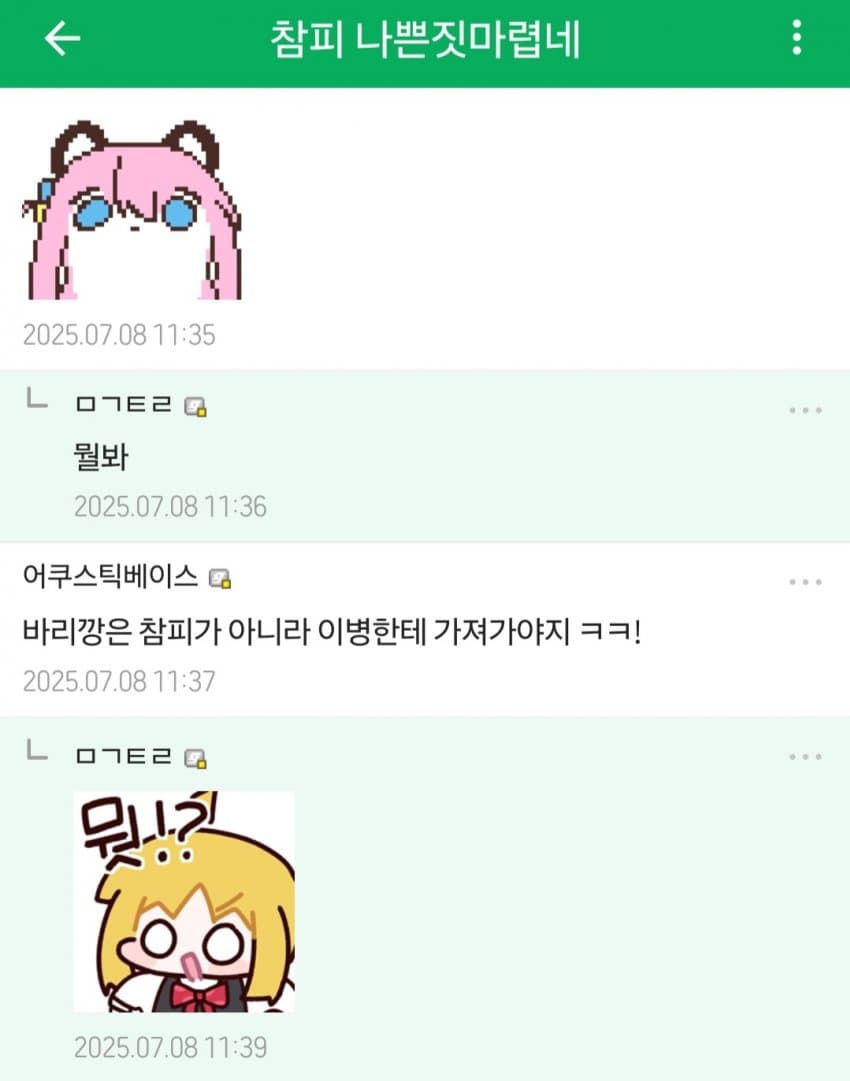Go back using the arrow icon
850x1081 pixels.
point(62,39)
